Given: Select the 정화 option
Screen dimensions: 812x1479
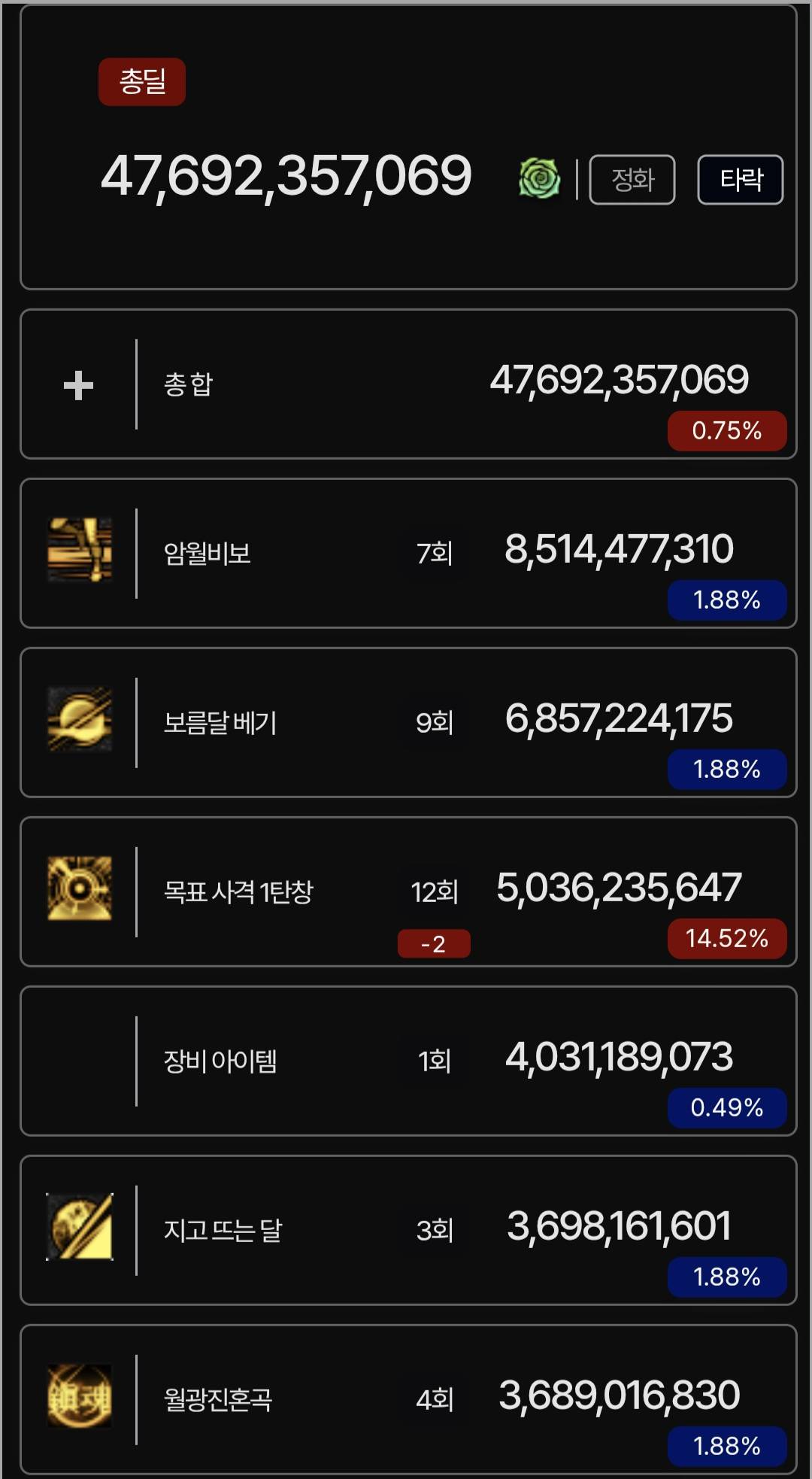Looking at the screenshot, I should (x=632, y=180).
